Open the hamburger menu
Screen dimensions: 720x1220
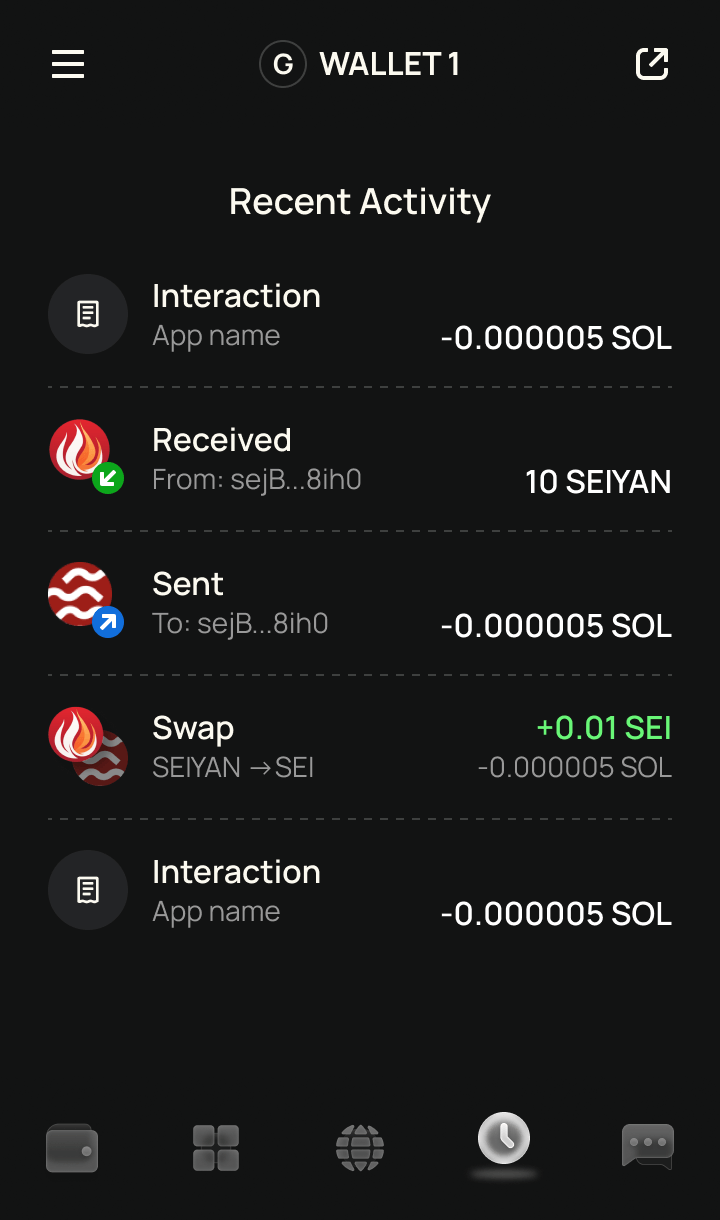[68, 65]
